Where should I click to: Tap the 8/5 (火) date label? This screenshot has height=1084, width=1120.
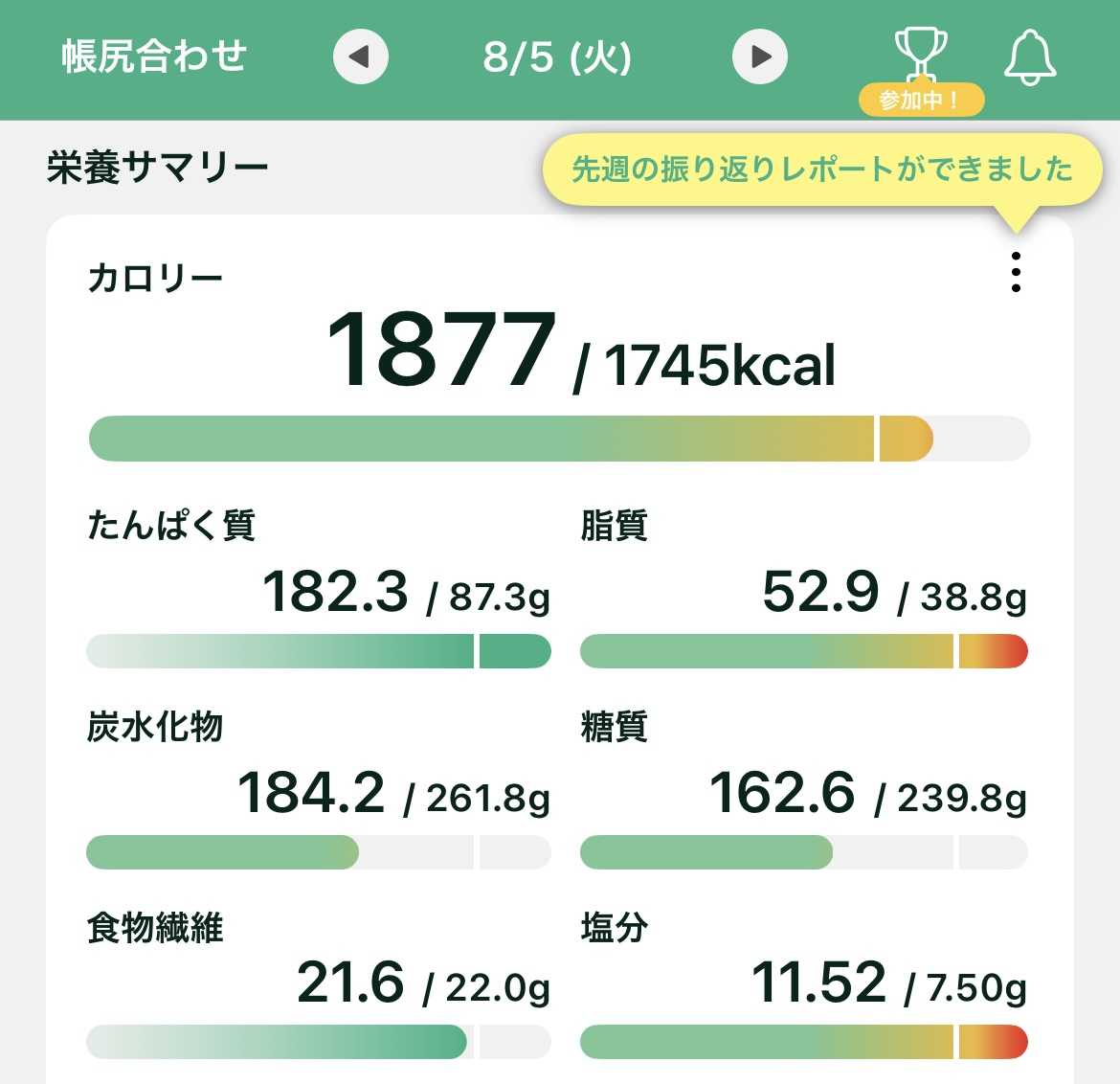click(x=558, y=57)
